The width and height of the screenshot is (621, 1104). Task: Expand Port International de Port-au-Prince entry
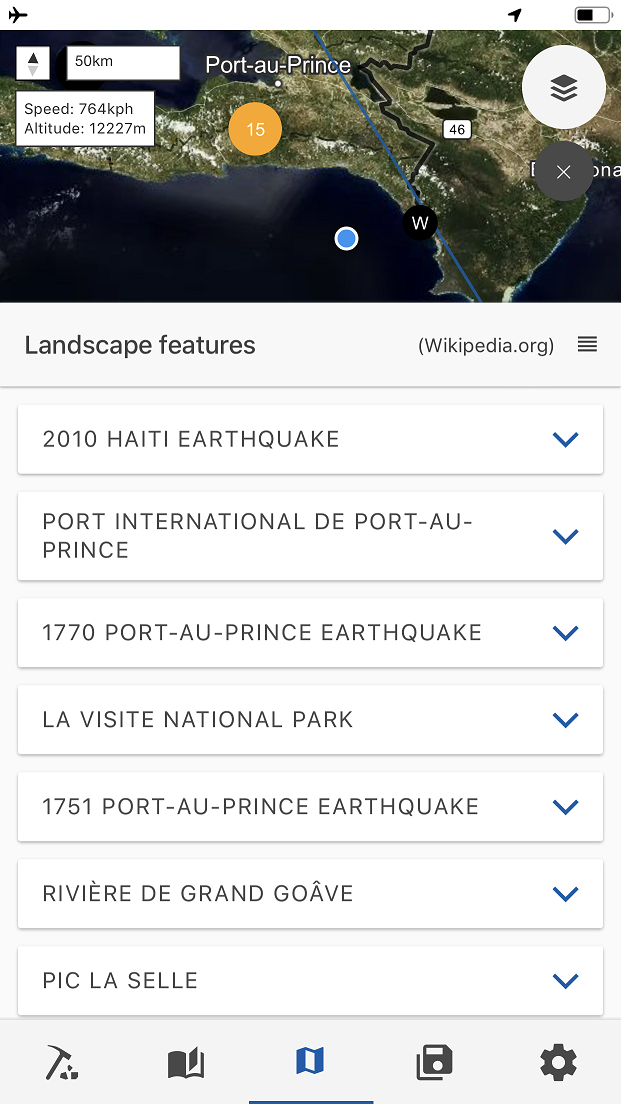310,537
